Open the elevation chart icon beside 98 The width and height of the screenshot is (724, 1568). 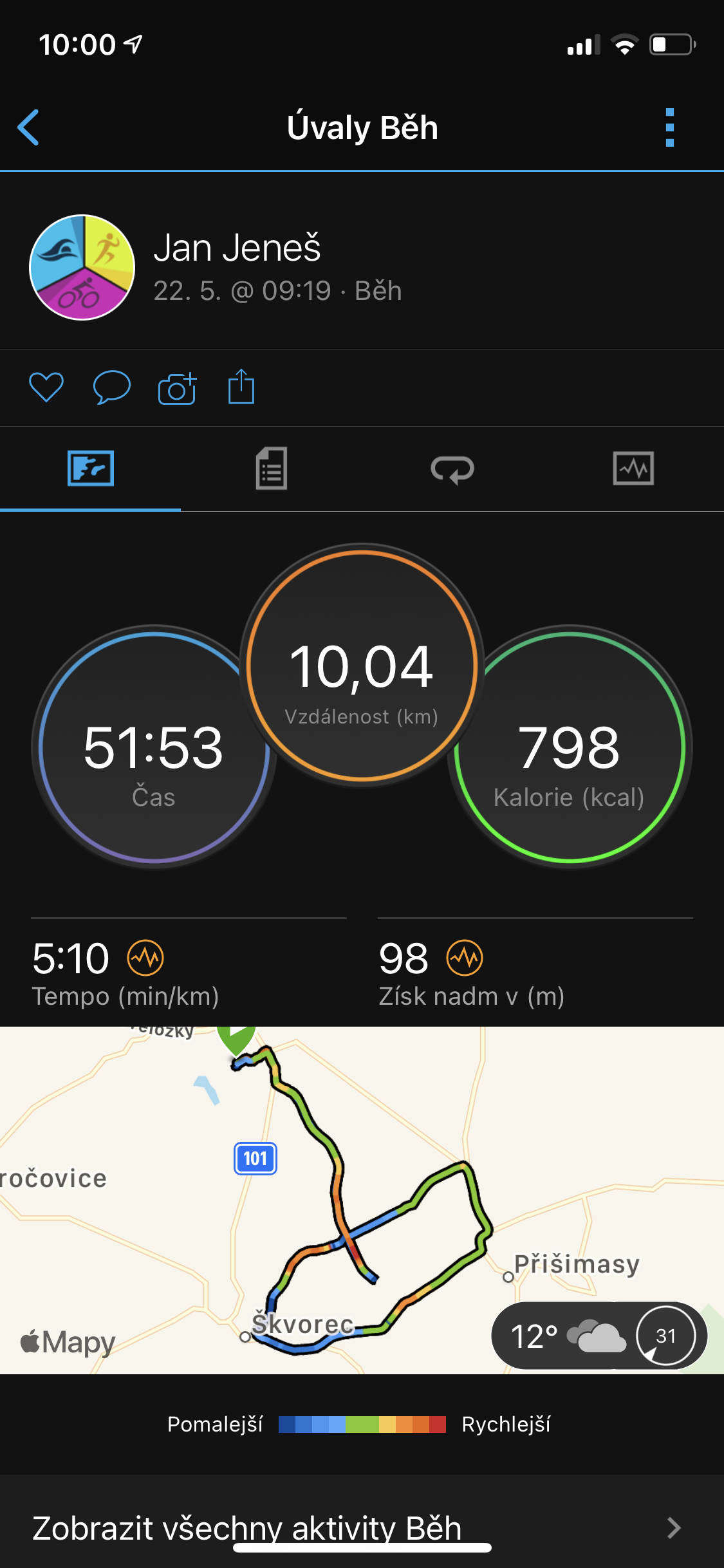(465, 958)
